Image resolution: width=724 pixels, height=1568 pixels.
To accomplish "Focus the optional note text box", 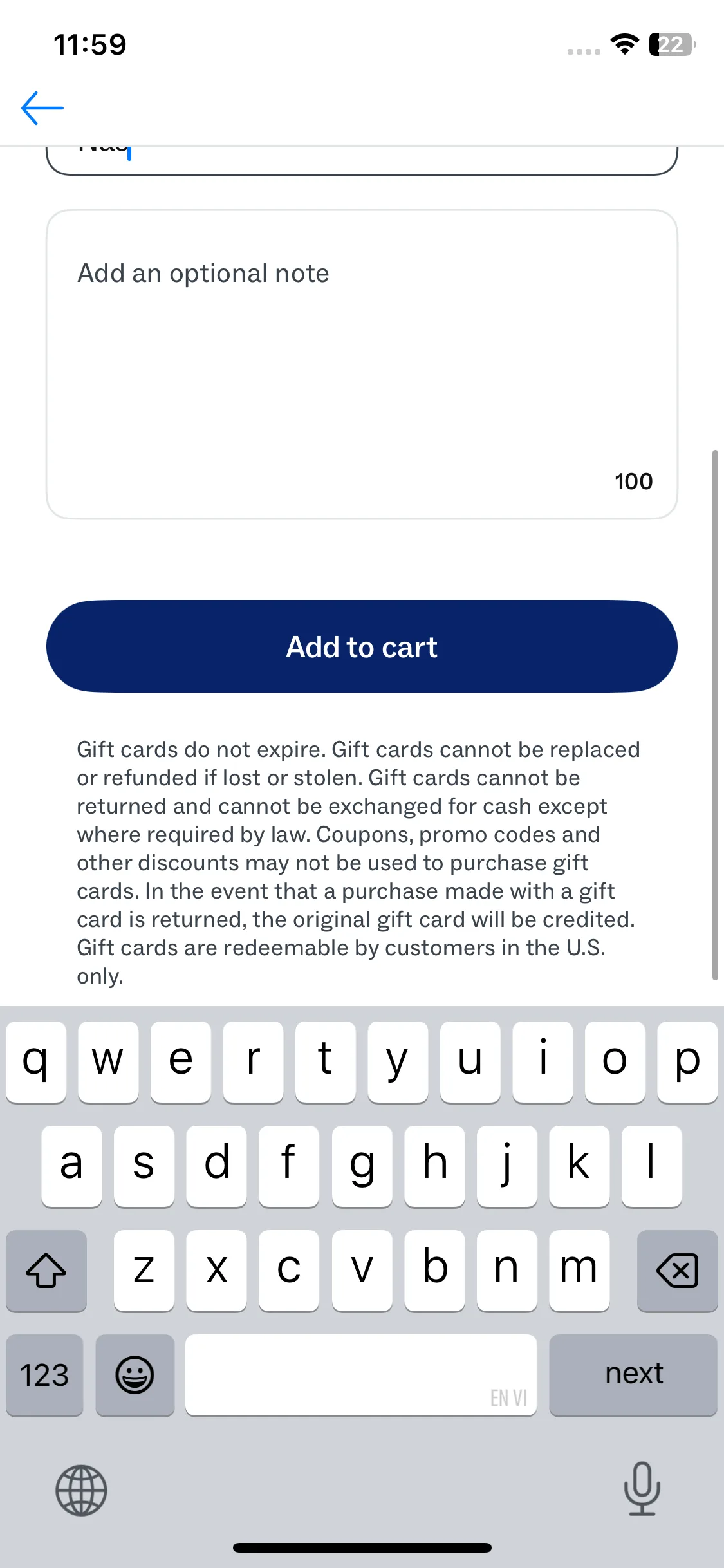I will 361,364.
